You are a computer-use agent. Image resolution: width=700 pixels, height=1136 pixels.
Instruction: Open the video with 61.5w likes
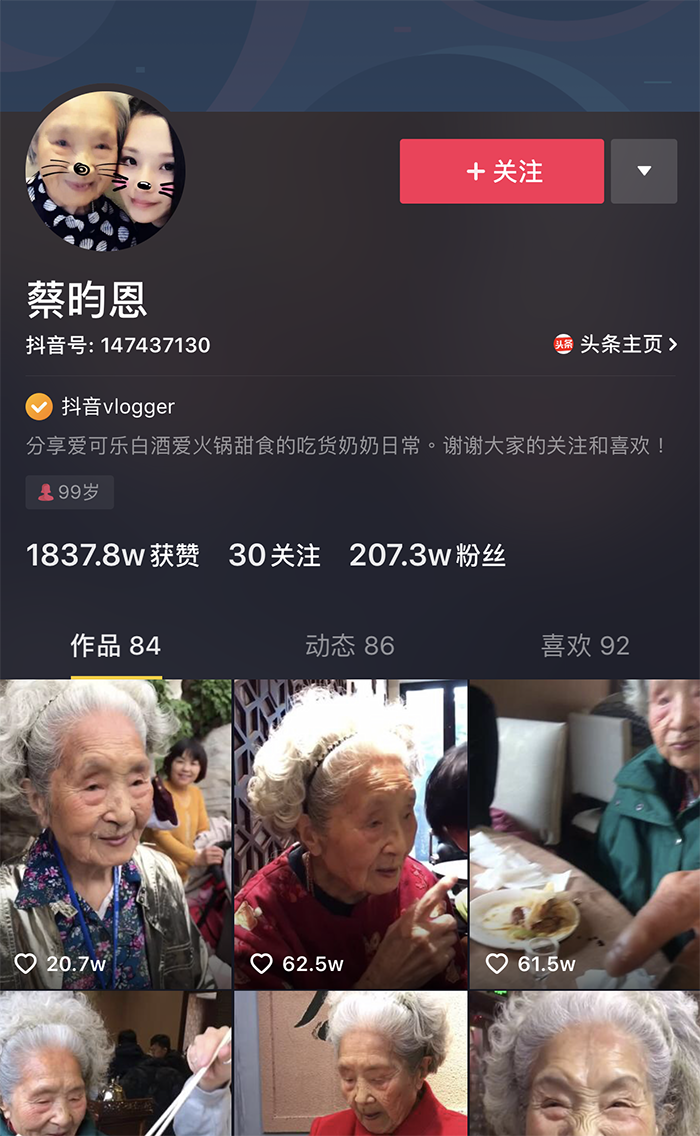tap(585, 834)
